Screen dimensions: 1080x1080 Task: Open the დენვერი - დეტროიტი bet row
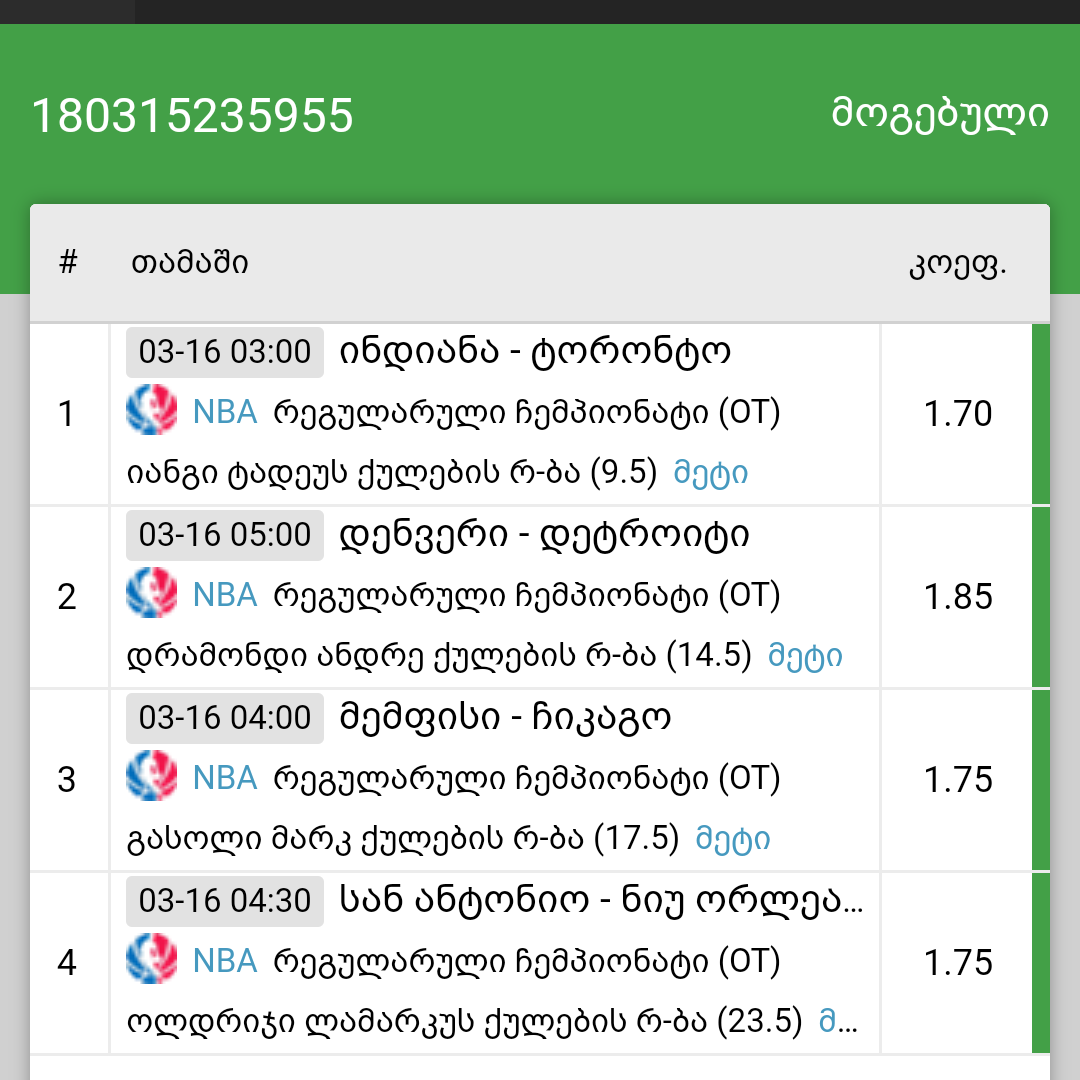(545, 535)
